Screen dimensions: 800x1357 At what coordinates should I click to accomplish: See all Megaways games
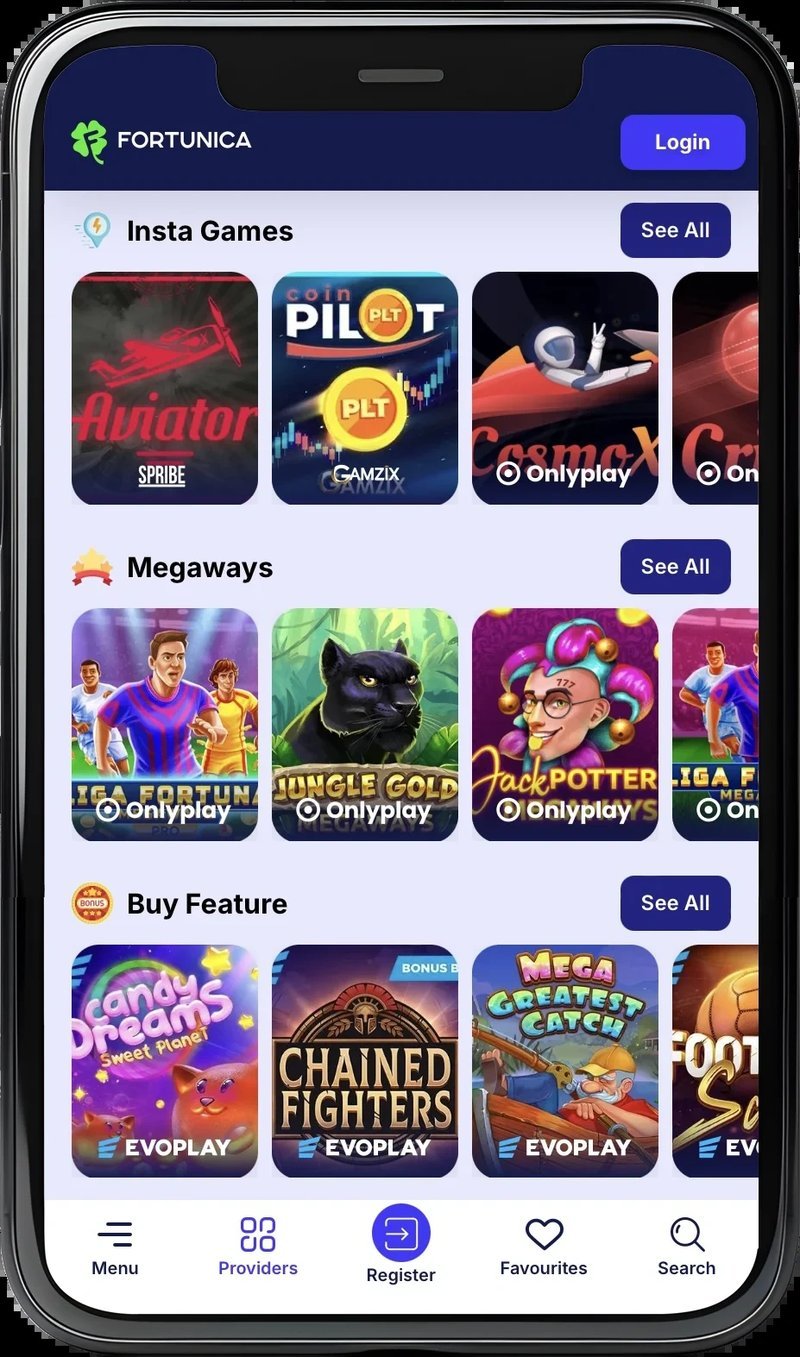pos(675,567)
